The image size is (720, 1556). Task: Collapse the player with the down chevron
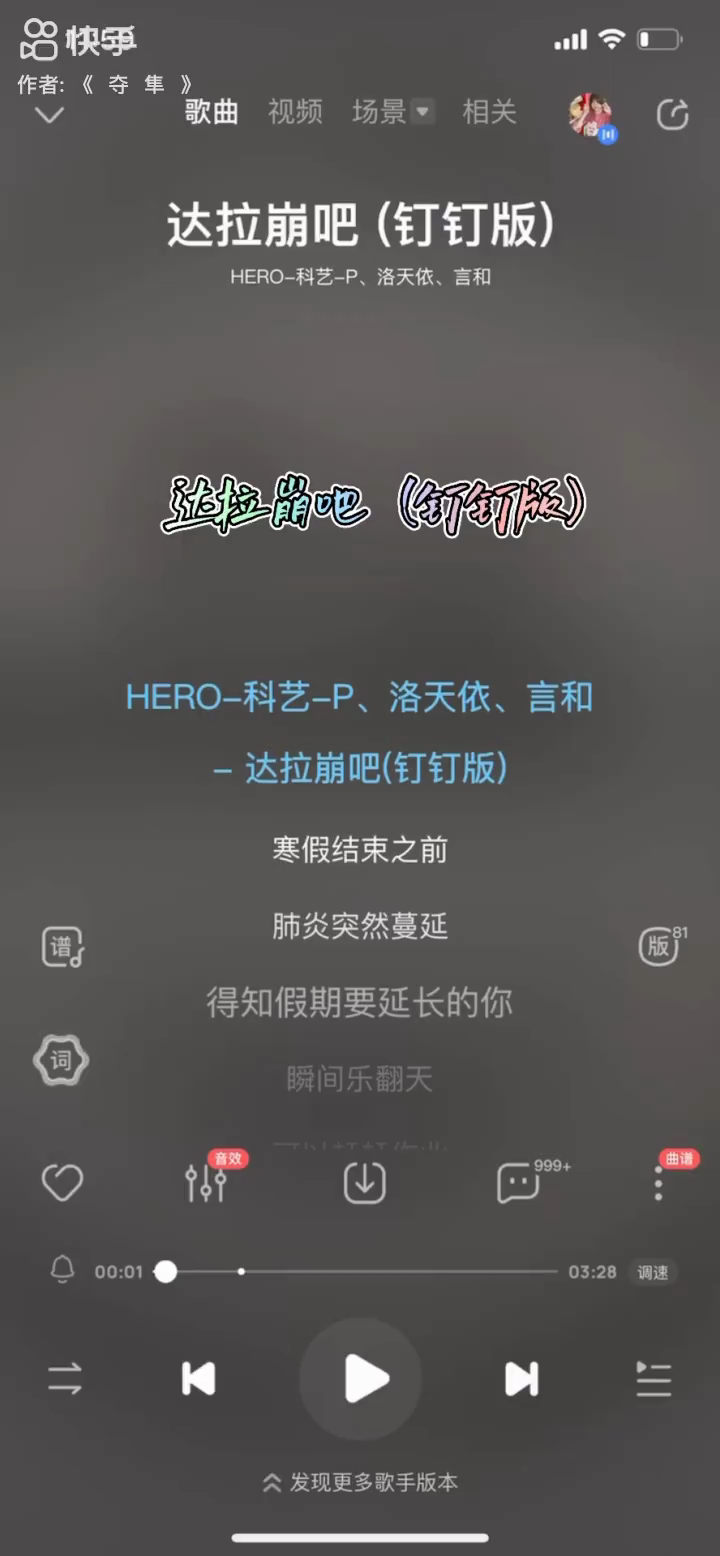click(x=49, y=115)
